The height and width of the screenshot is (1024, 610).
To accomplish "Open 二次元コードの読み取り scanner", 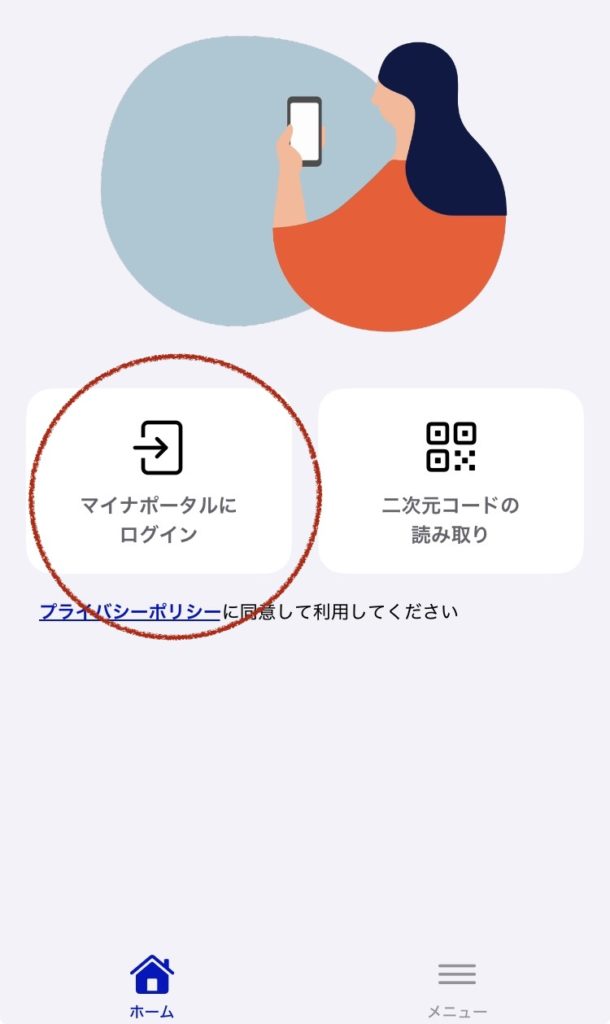I will (x=451, y=481).
